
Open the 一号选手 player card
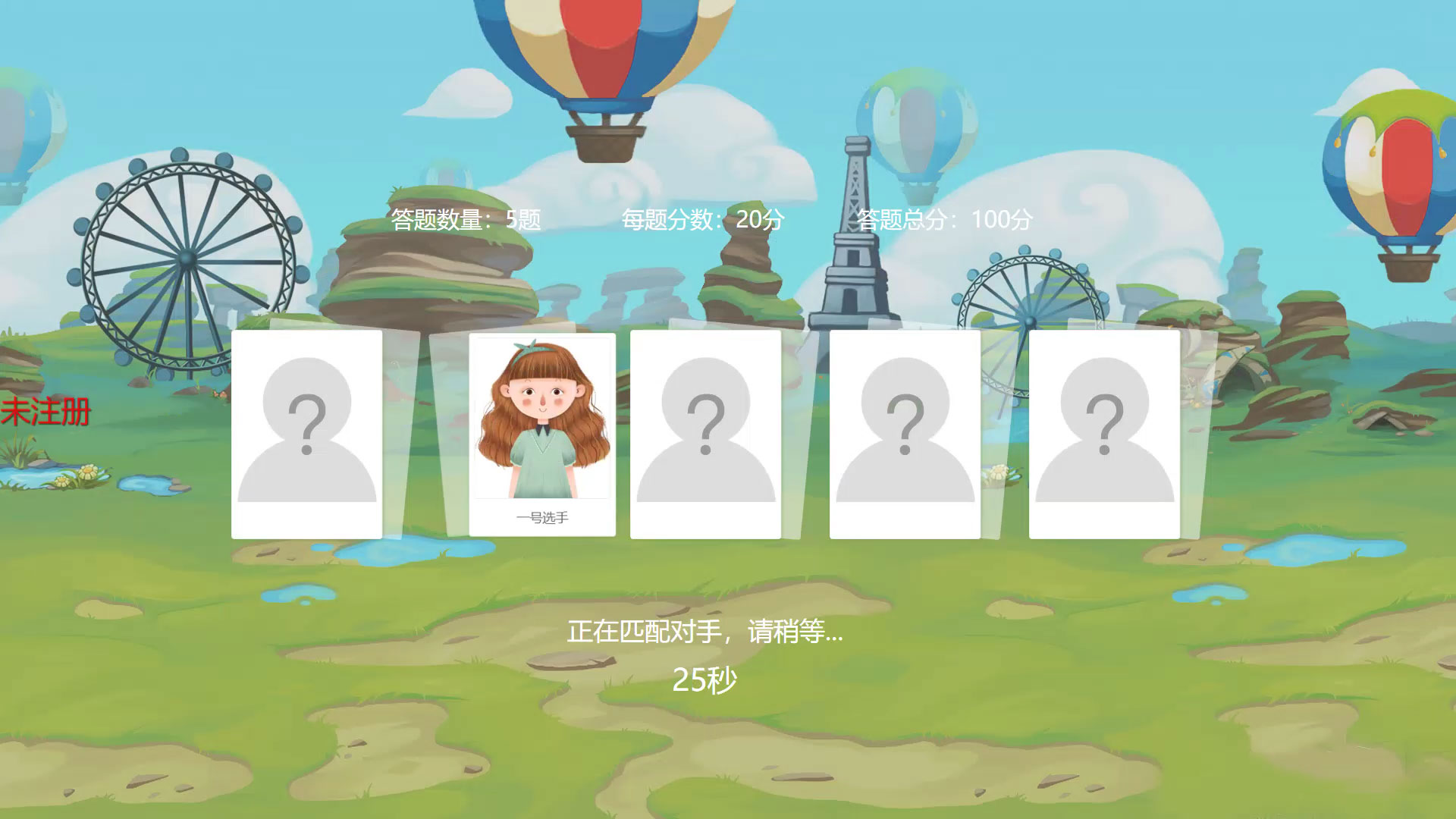(x=541, y=434)
